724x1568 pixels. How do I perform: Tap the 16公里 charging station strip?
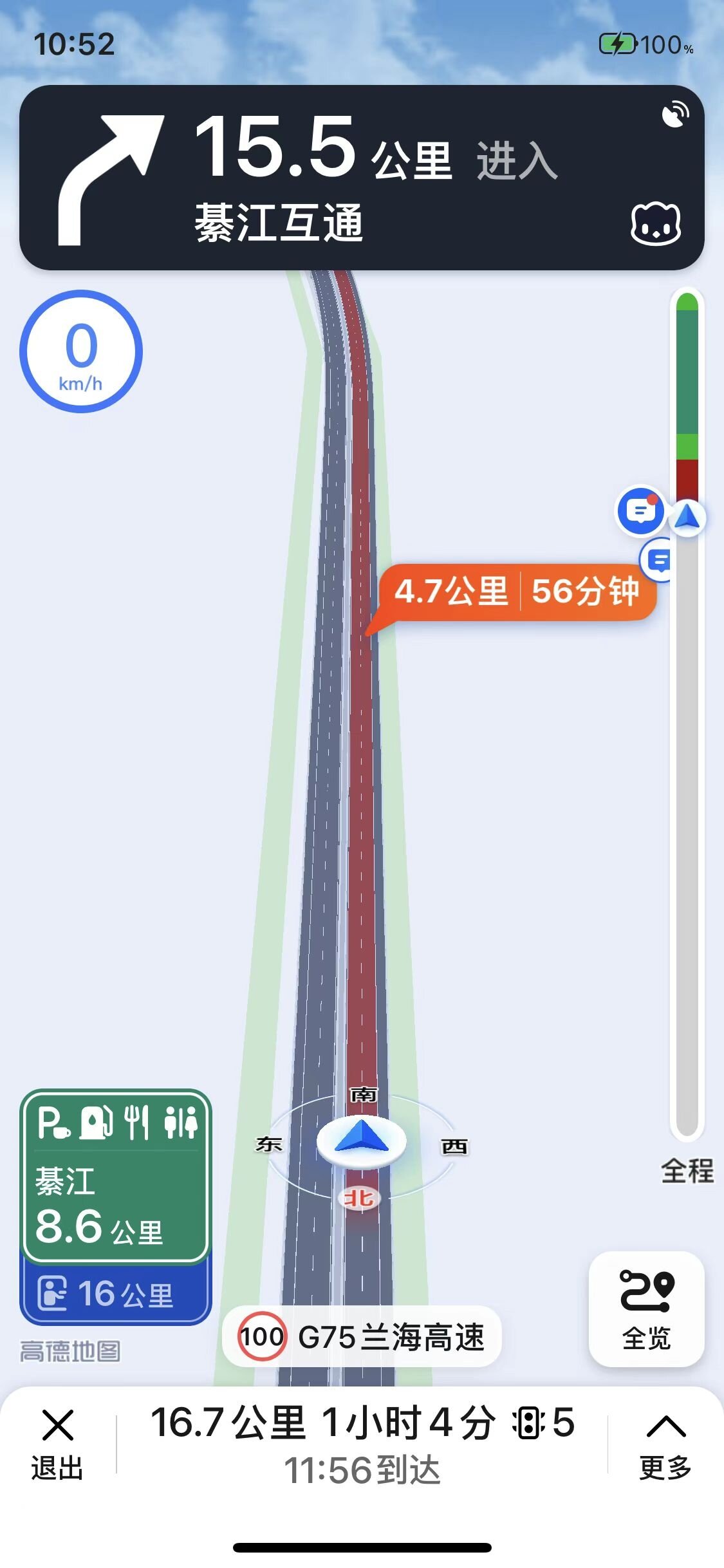[x=116, y=1293]
